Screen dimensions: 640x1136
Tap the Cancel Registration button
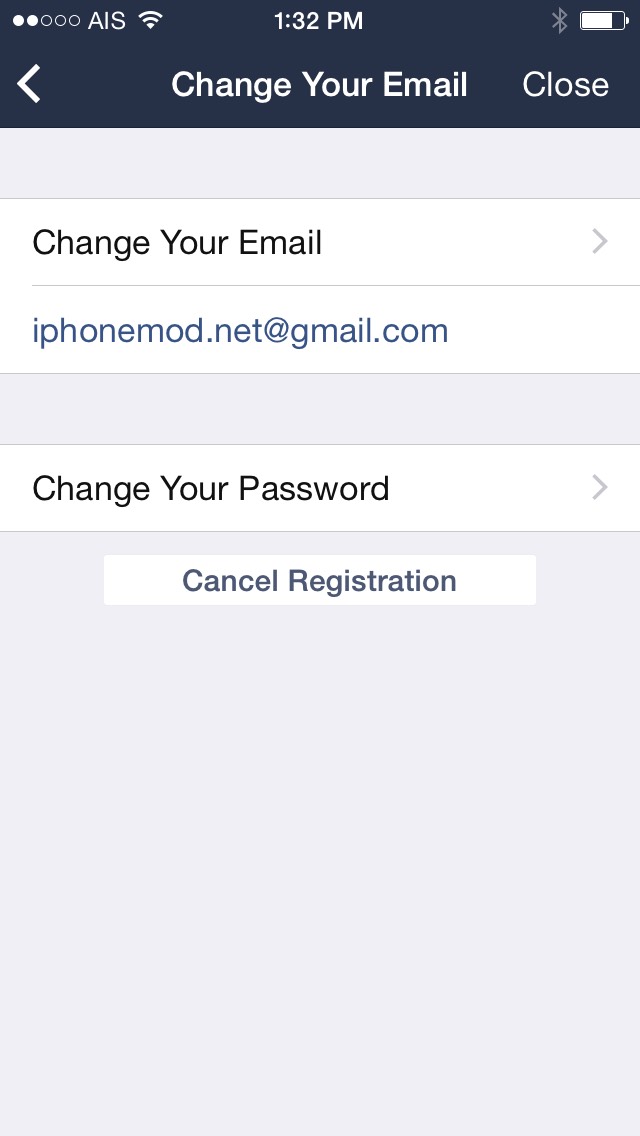[320, 581]
